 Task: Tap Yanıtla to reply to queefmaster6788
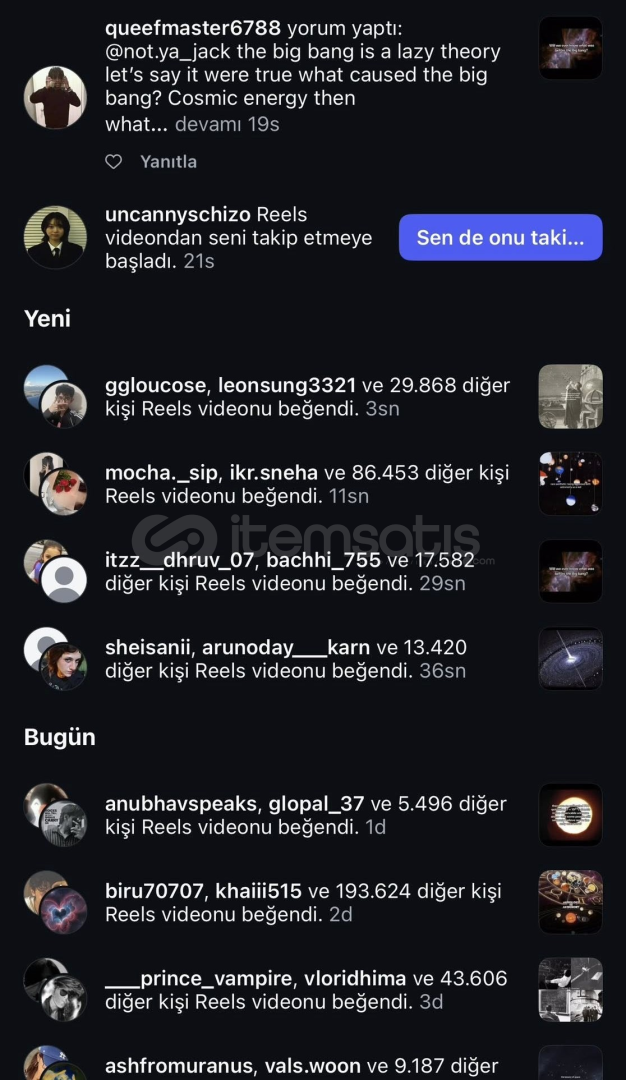pos(168,162)
